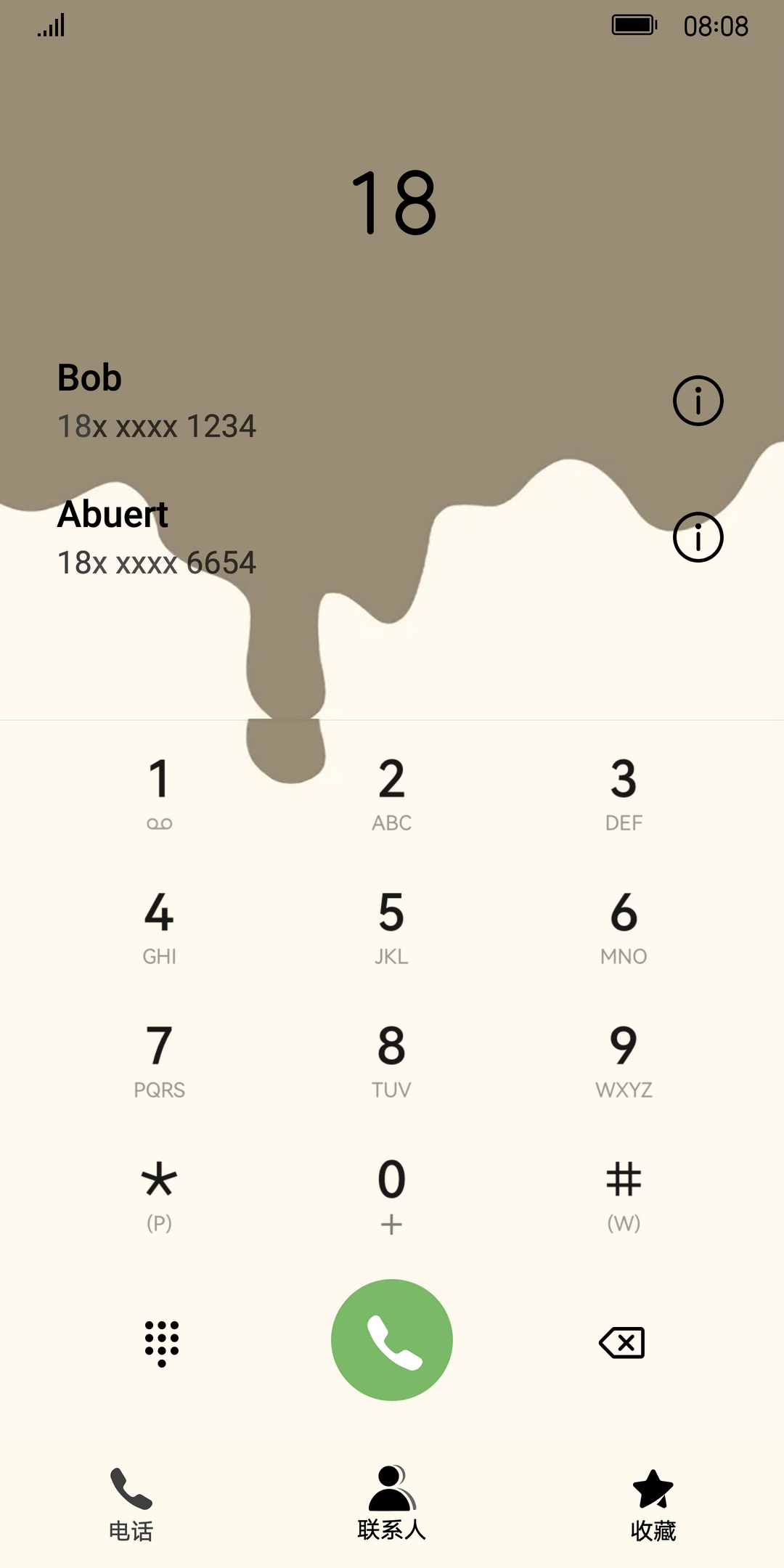The height and width of the screenshot is (1568, 784).
Task: Tap the 6 MNO key
Action: pyautogui.click(x=624, y=926)
